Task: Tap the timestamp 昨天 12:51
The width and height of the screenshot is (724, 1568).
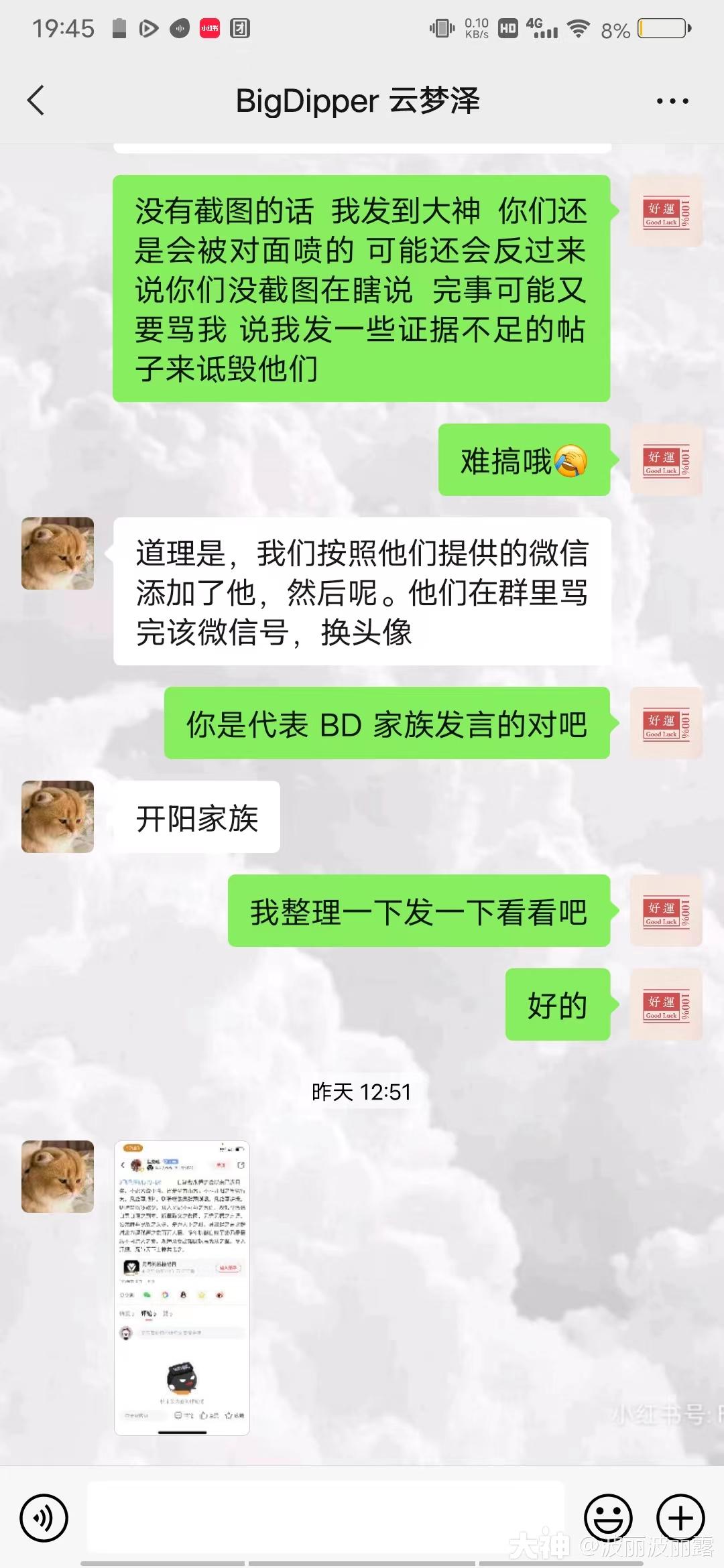Action: coord(362,1091)
